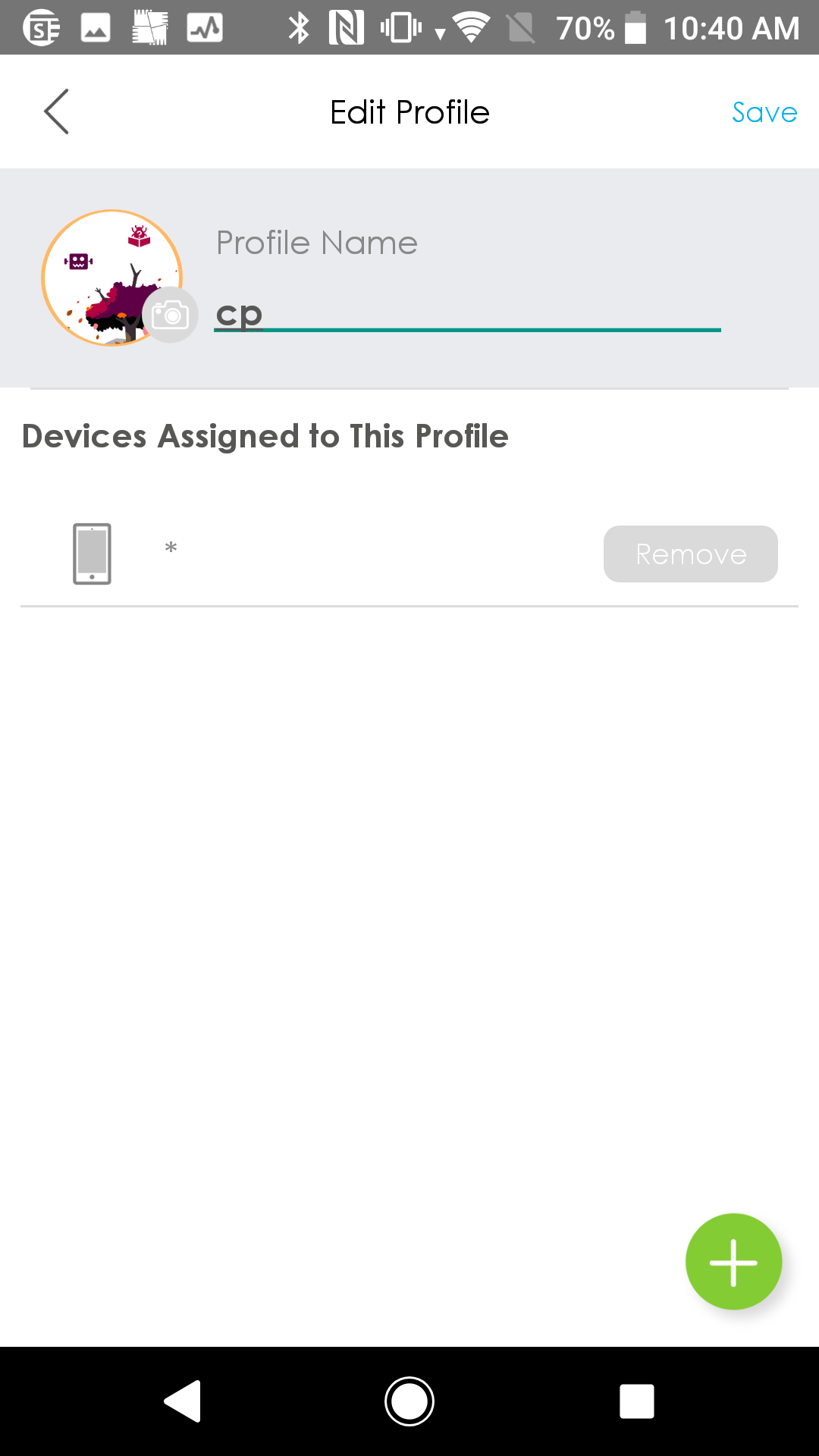Change the profile photo via camera icon
819x1456 pixels.
tap(170, 314)
